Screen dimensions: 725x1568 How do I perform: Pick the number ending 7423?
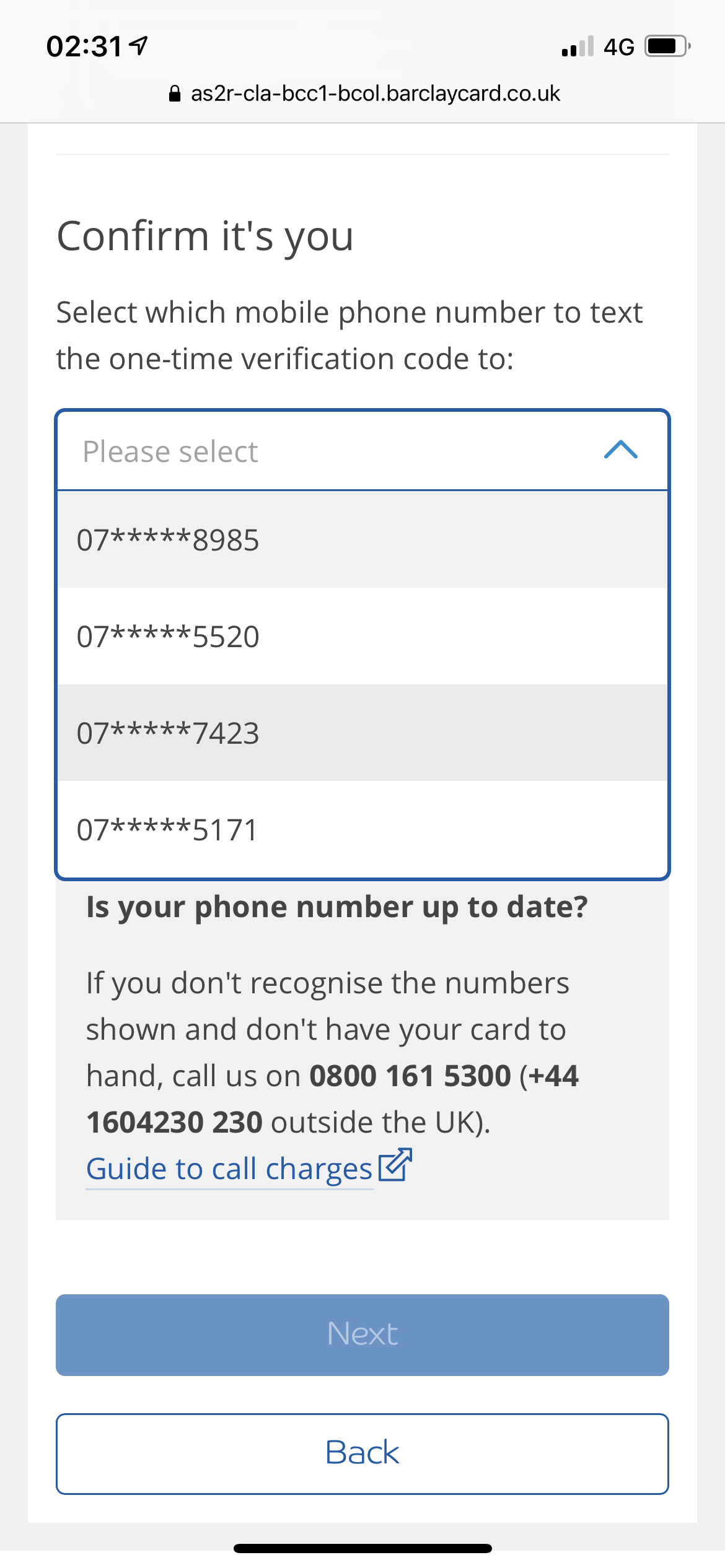point(362,733)
